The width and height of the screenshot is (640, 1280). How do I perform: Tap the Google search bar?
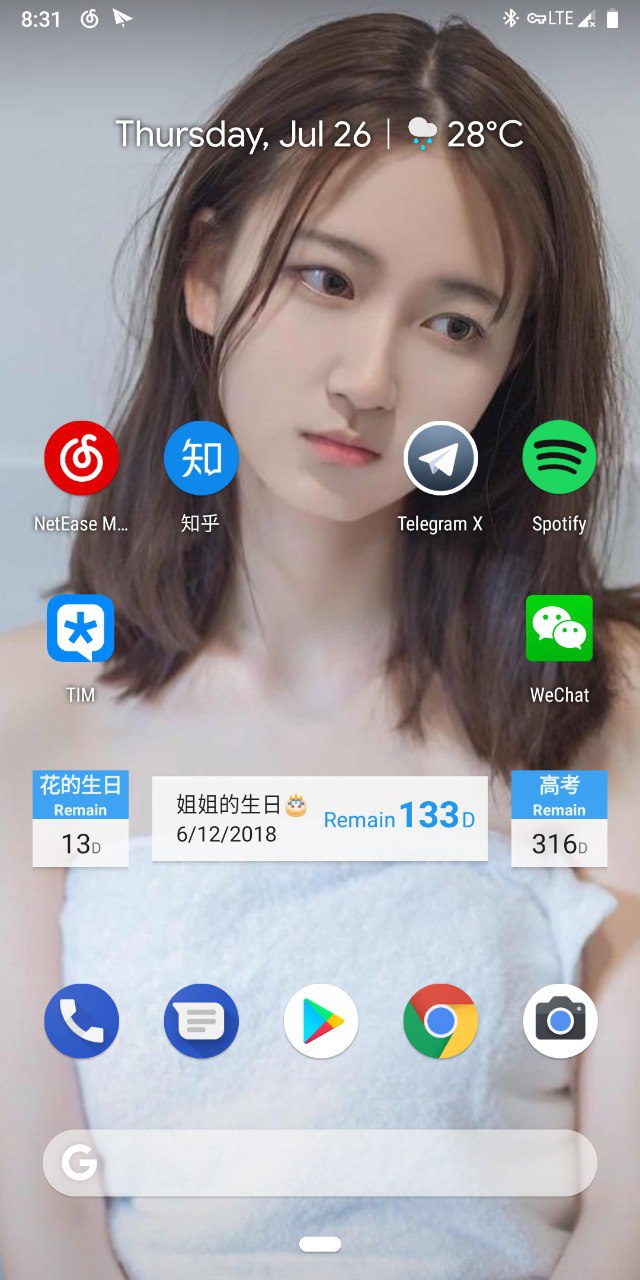320,1162
